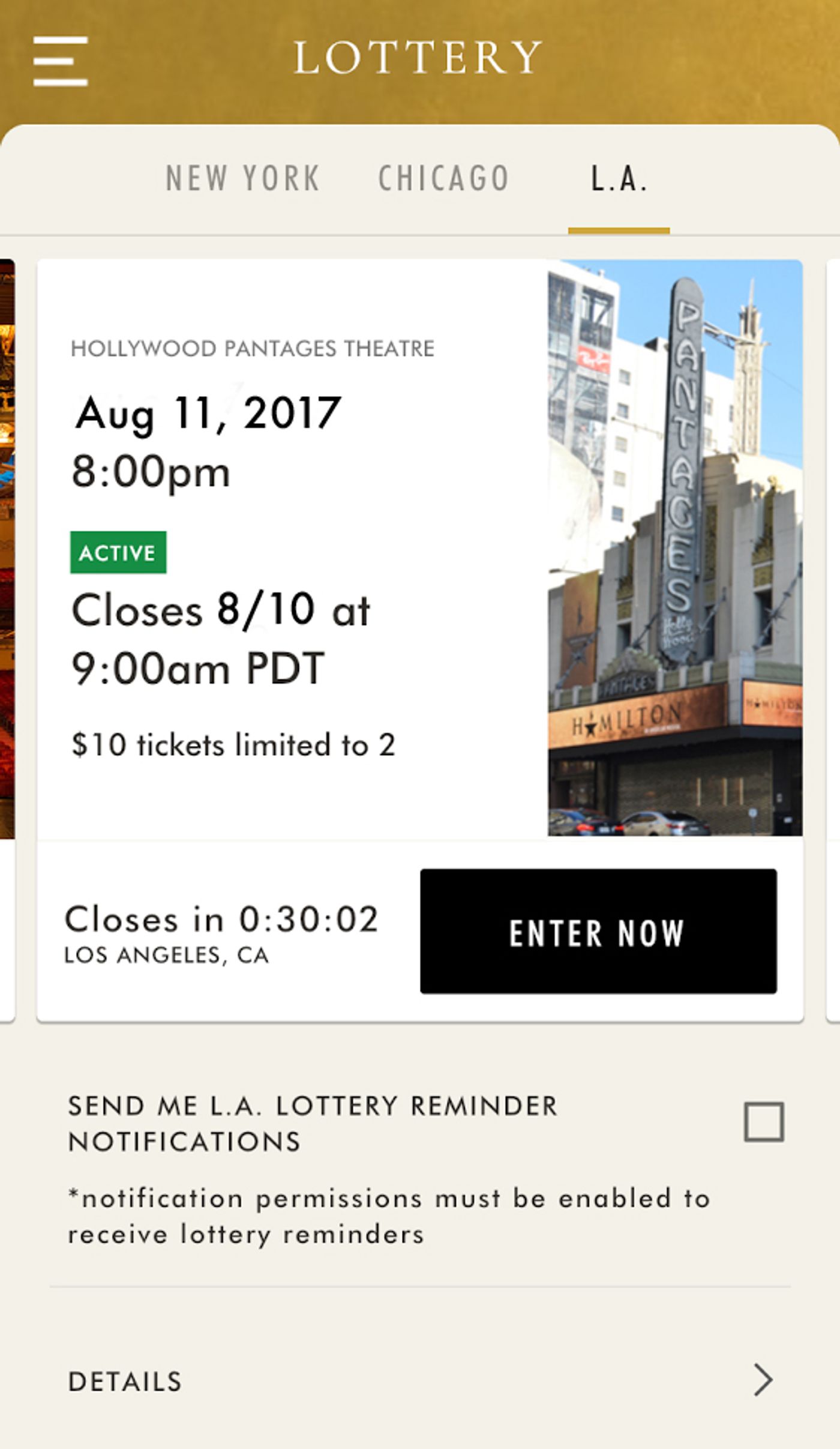
Task: Tap the right-pointing chevron next to DETAILS
Action: [x=763, y=1381]
